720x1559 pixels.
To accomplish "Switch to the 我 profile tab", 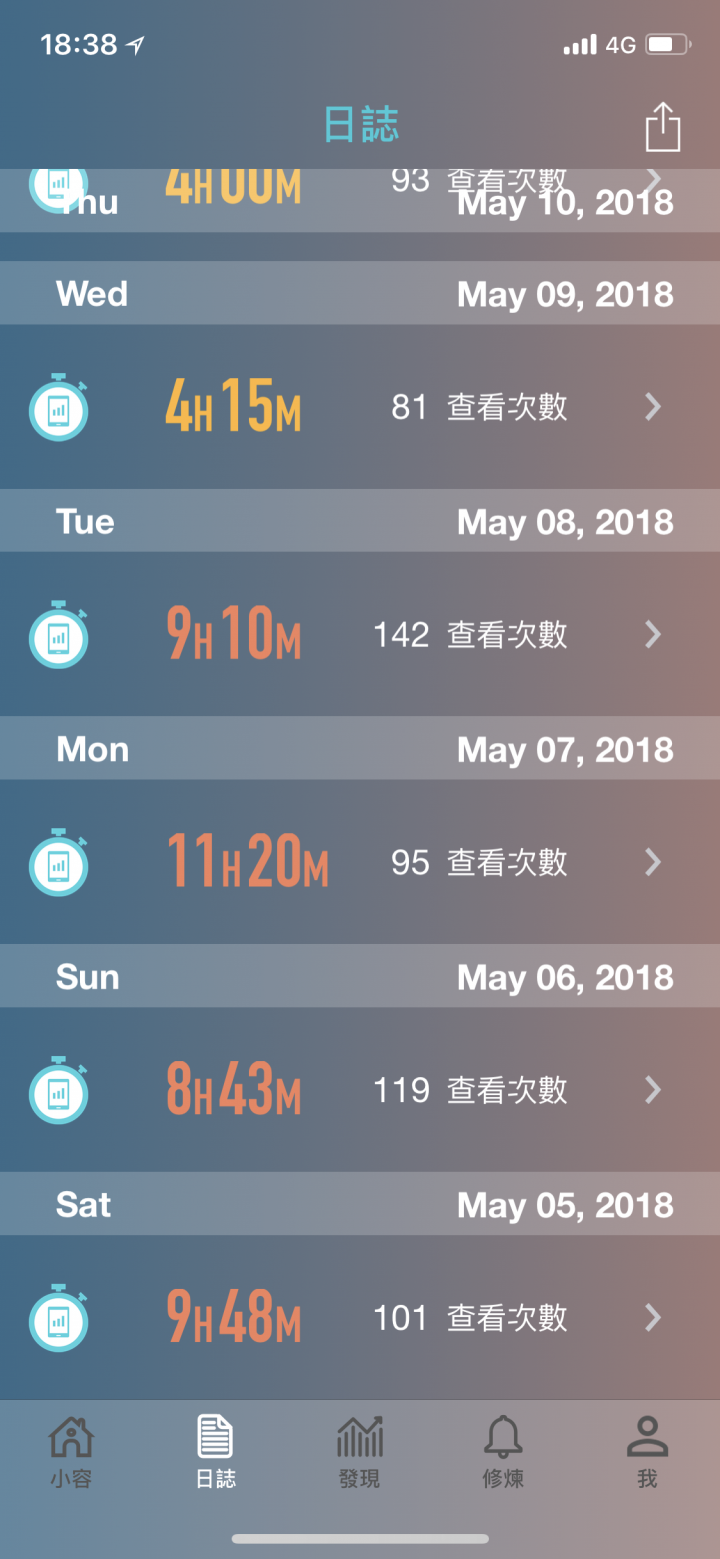I will (647, 1452).
